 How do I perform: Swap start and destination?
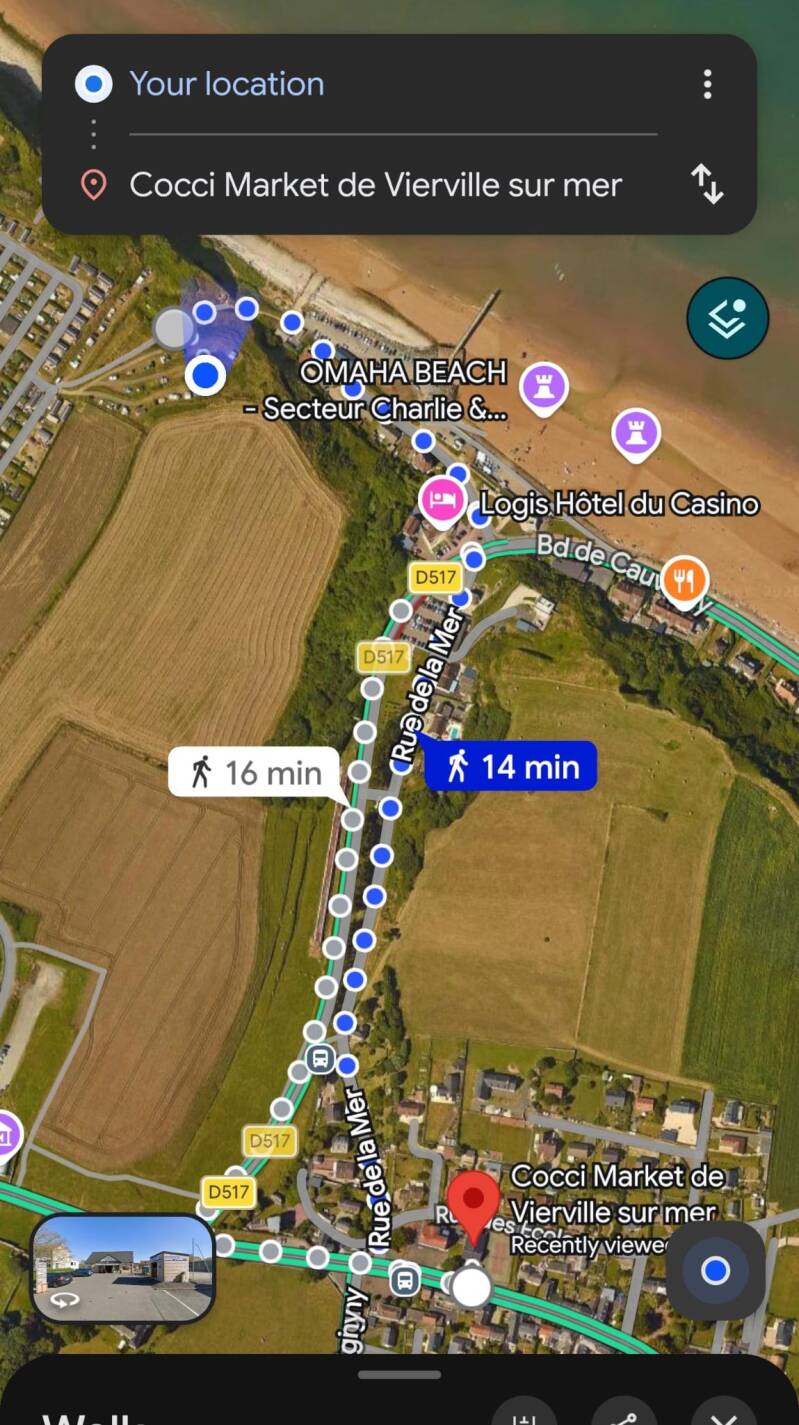tap(707, 184)
